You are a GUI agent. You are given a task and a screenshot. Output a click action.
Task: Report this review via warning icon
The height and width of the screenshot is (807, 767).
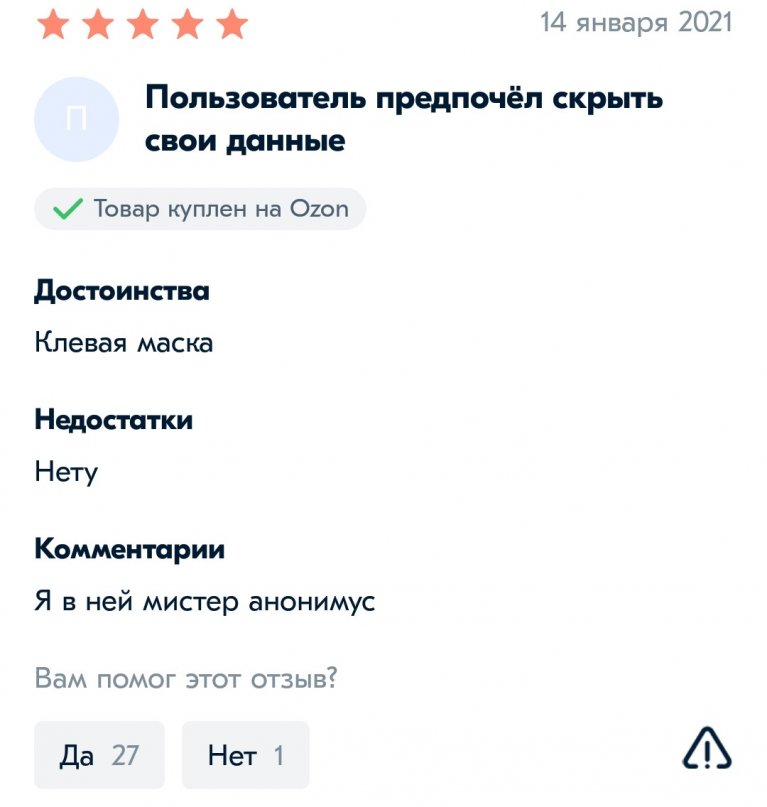(x=707, y=748)
